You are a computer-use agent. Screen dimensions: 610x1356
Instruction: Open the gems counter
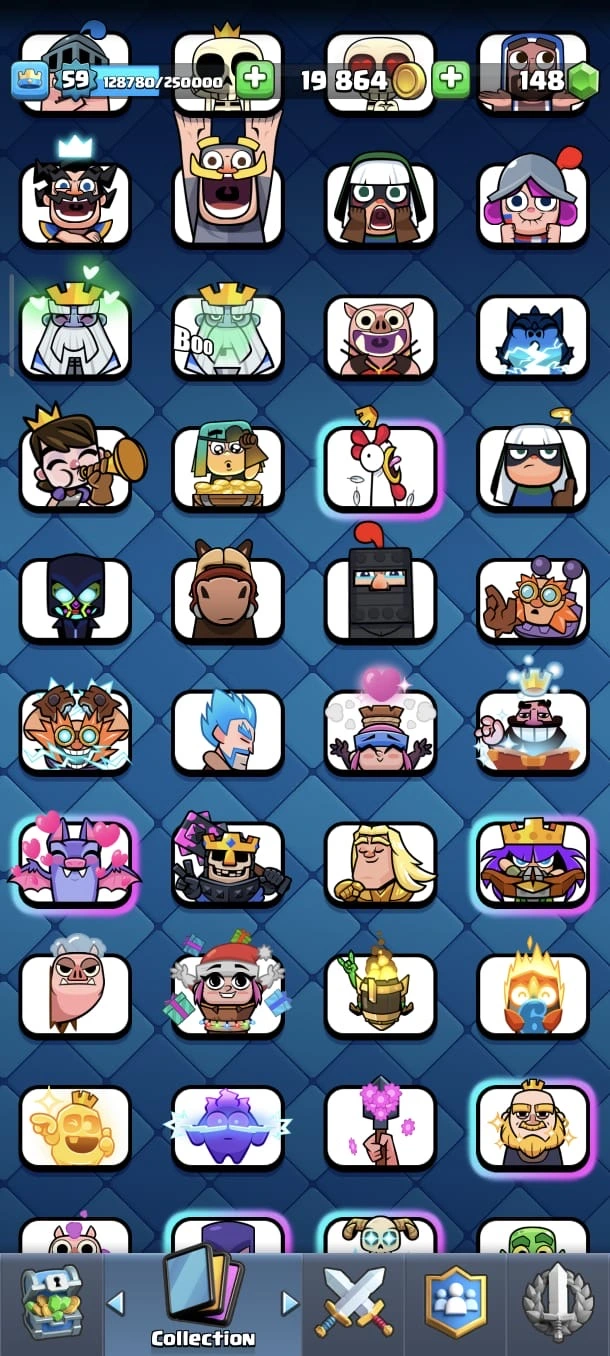tap(555, 79)
